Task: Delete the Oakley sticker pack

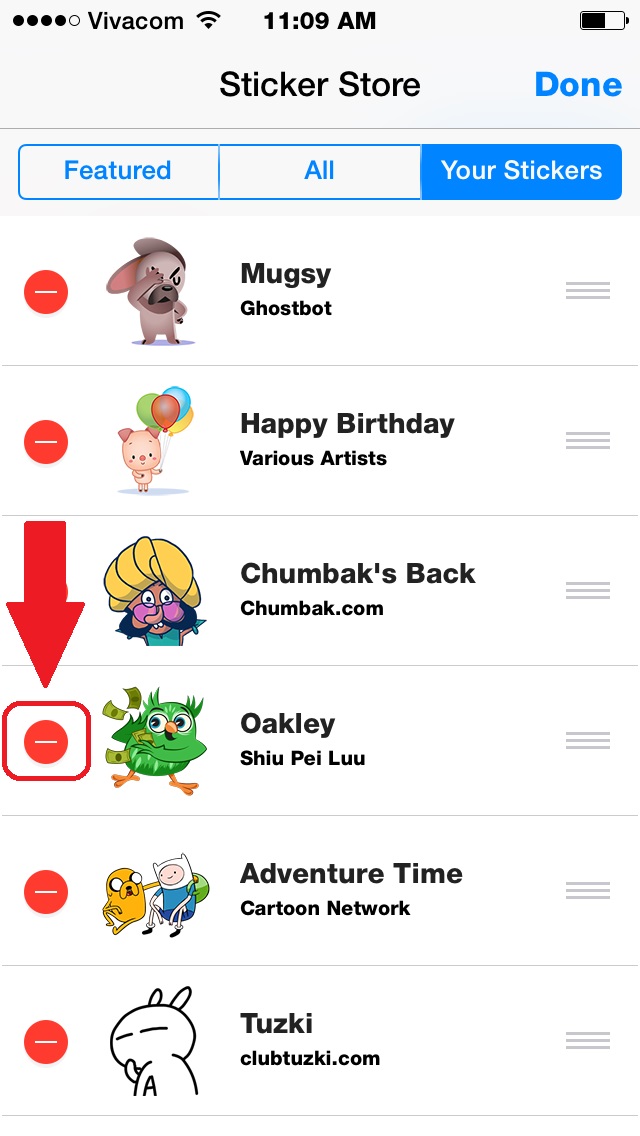Action: click(x=45, y=741)
